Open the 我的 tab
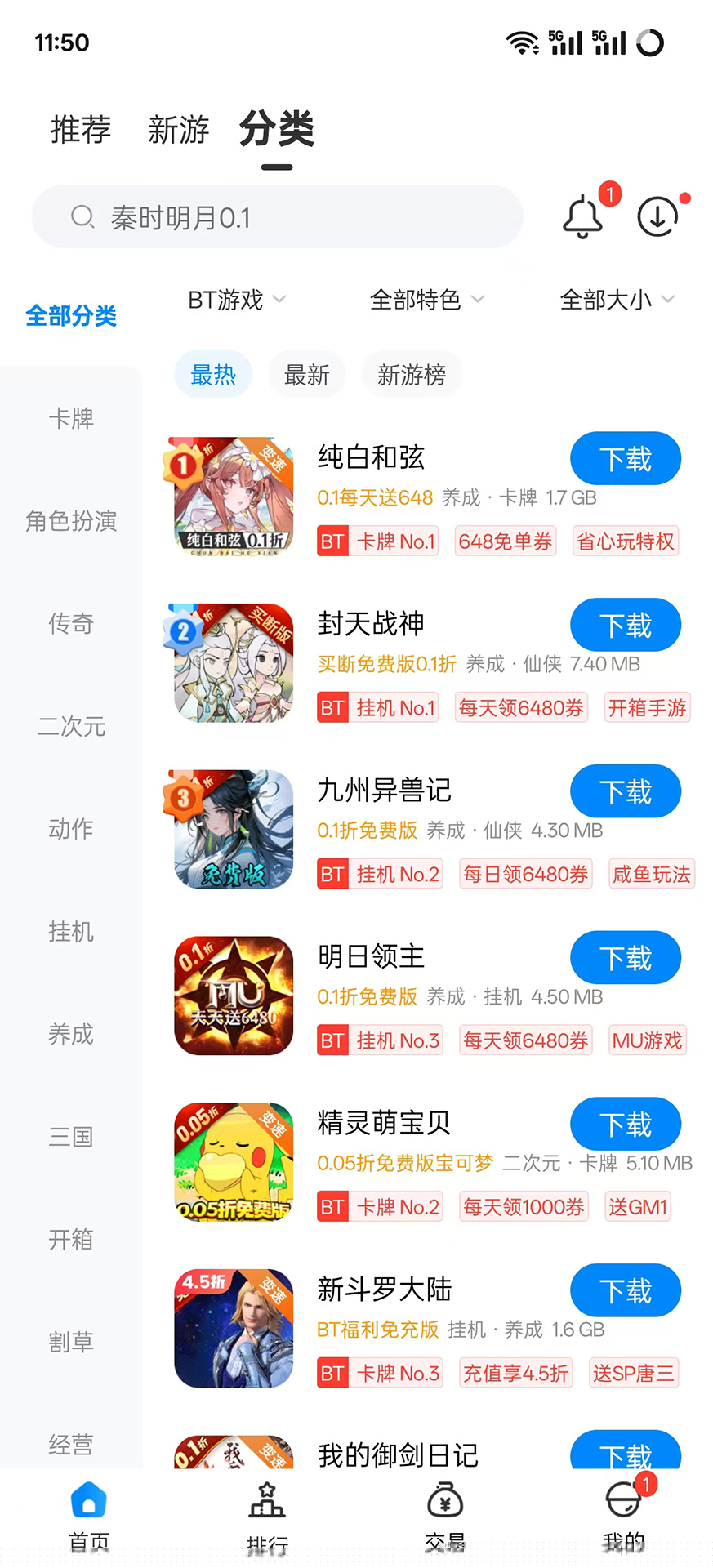Screen dimensions: 713x1568 coord(624,1517)
